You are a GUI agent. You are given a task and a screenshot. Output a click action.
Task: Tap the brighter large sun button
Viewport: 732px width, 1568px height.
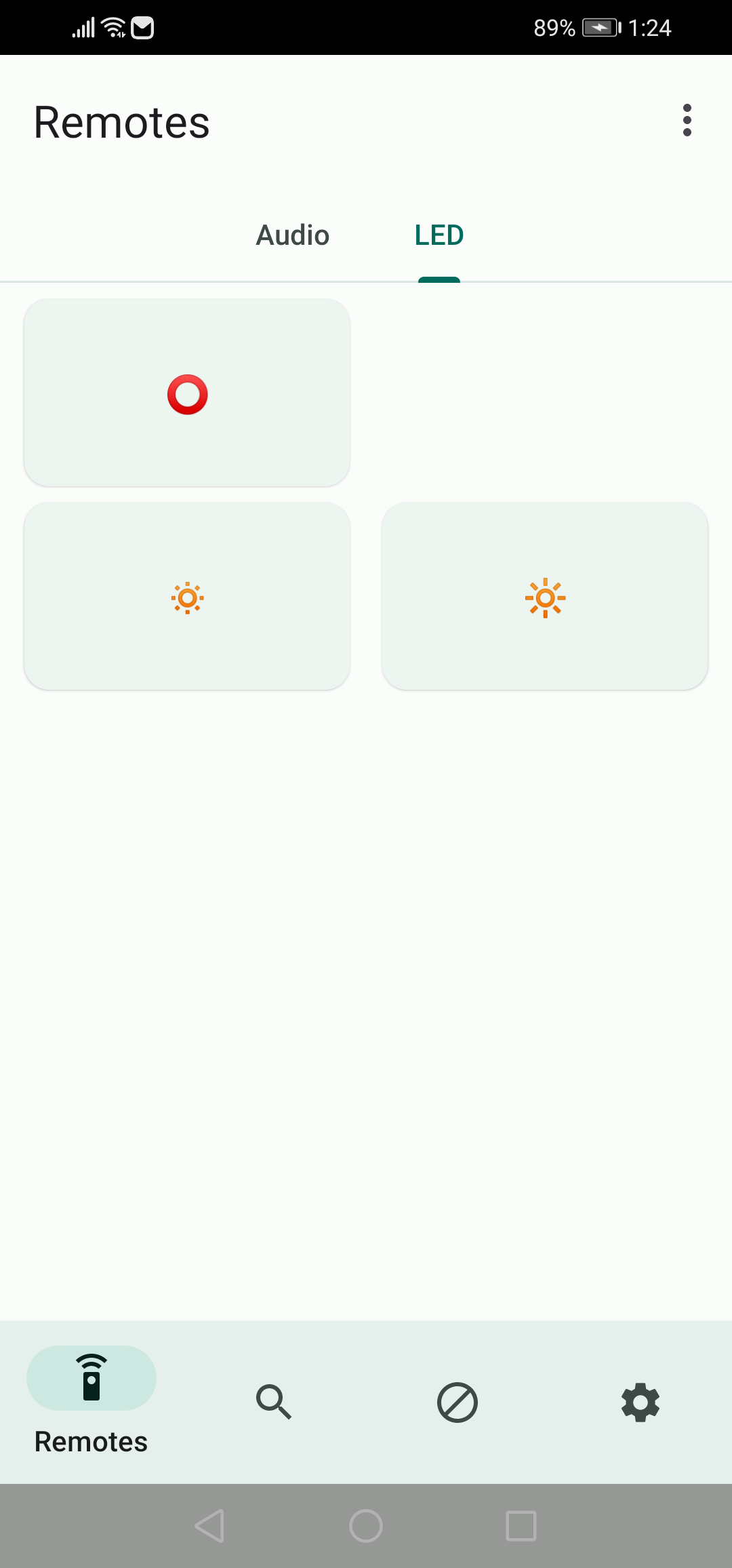point(545,597)
